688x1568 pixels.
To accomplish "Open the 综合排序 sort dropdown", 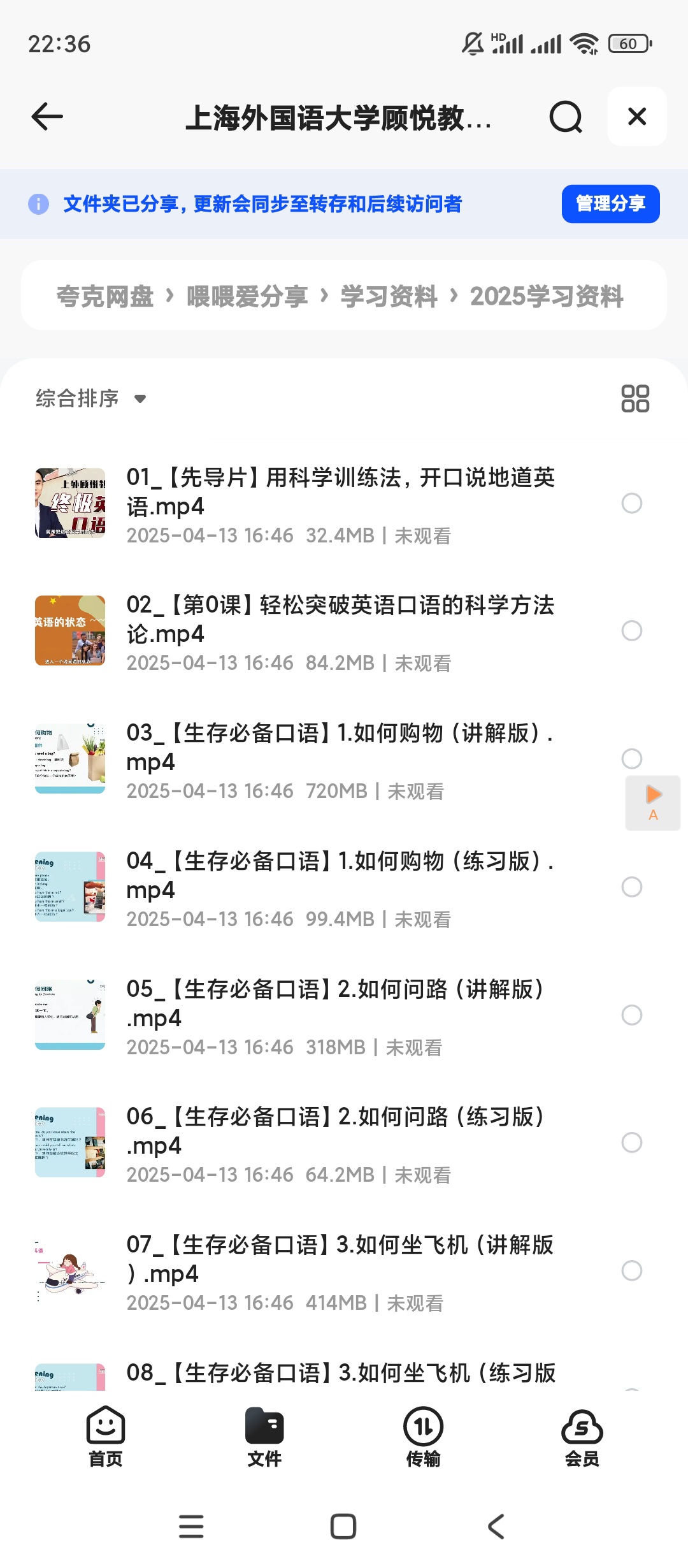I will pos(90,398).
